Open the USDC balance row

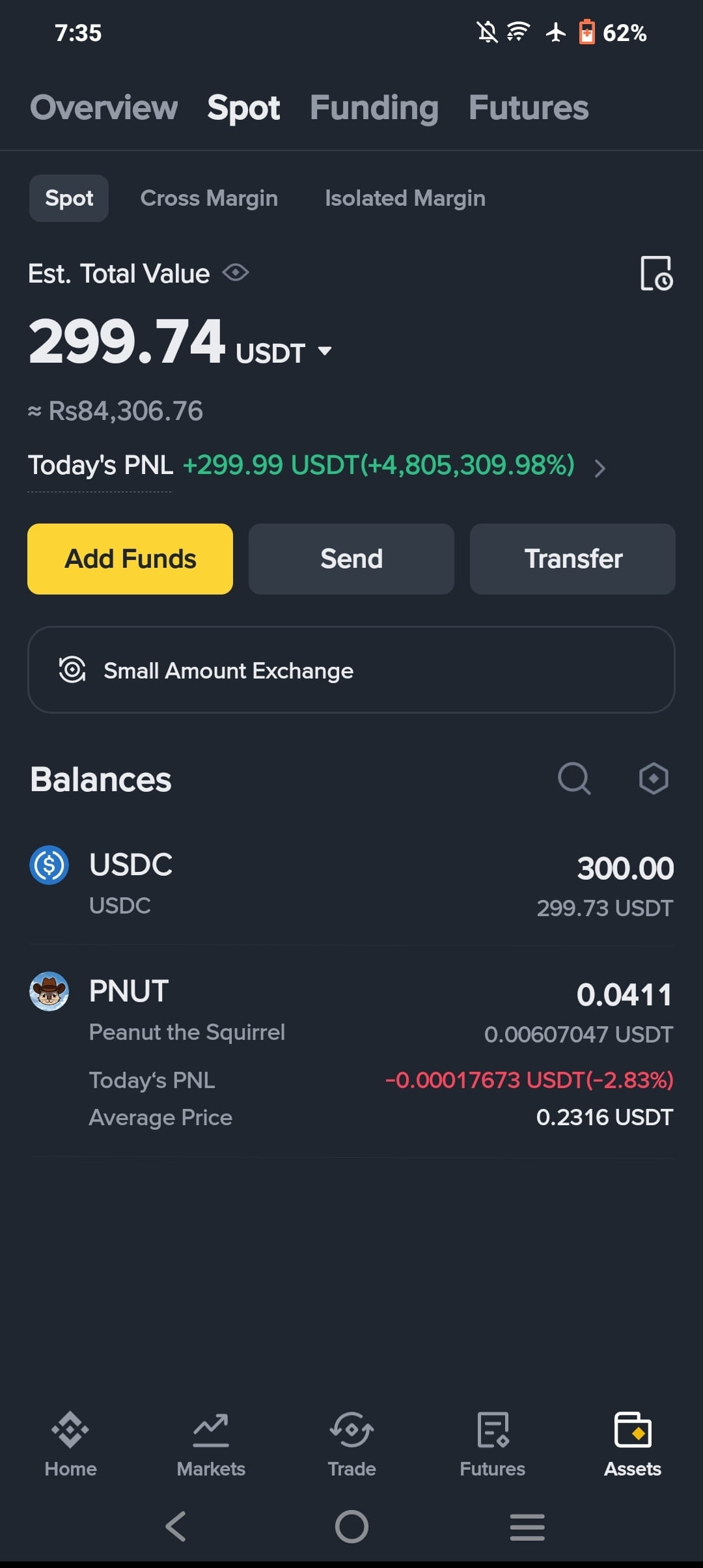coord(351,883)
